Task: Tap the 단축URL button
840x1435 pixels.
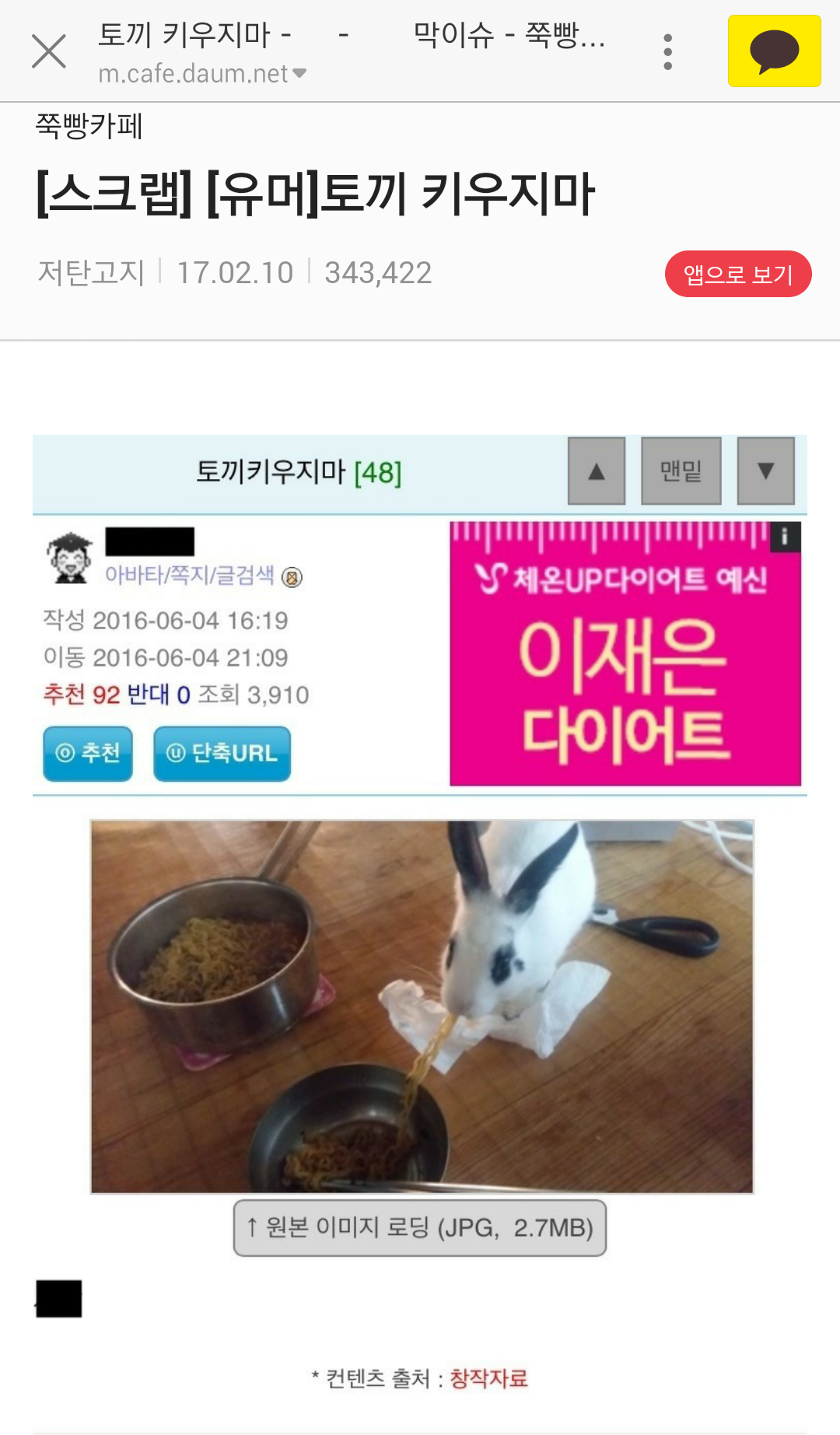Action: coord(222,753)
